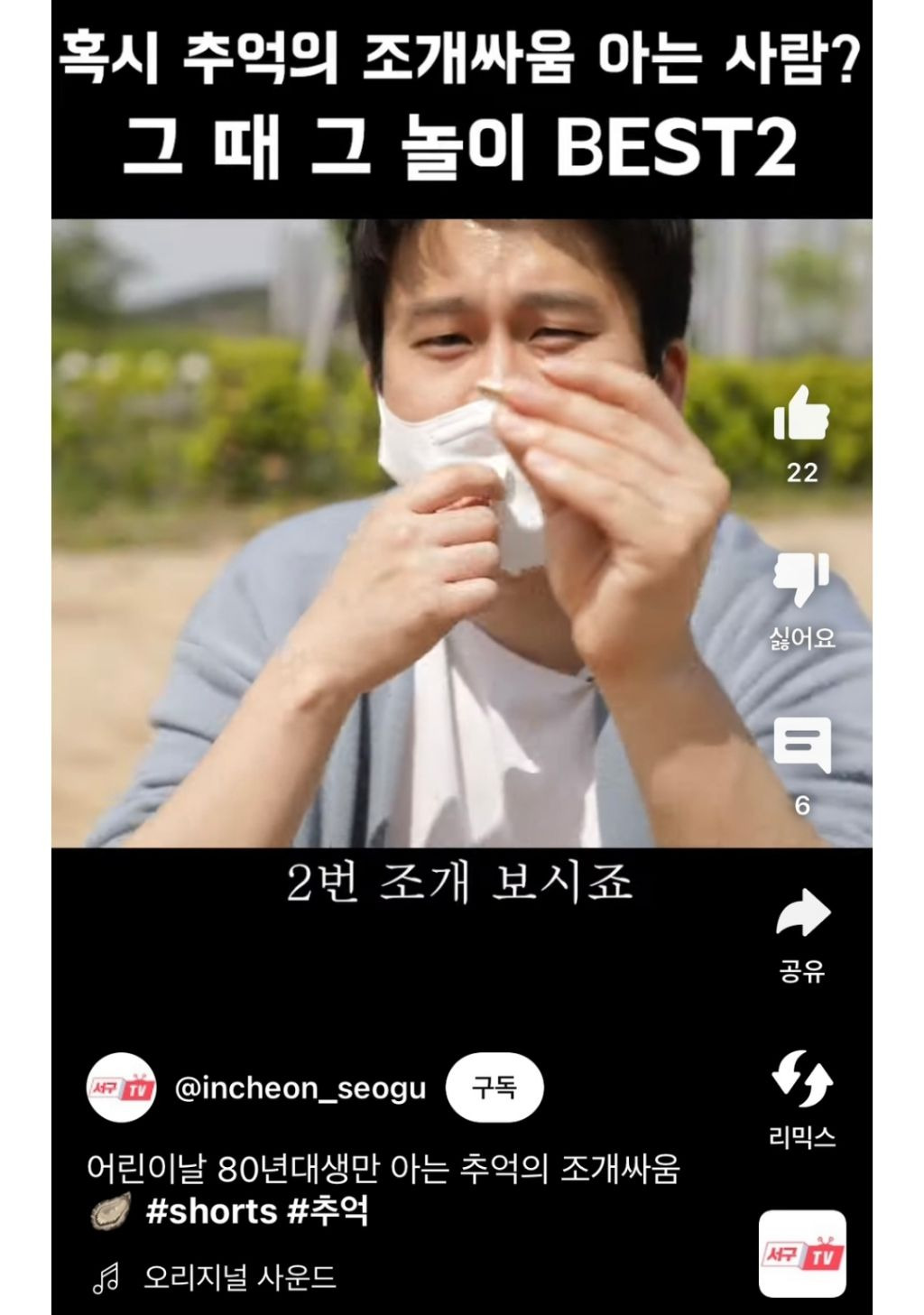The width and height of the screenshot is (924, 1315).
Task: Open 오리지널 사운드 audio page
Action: tap(239, 1277)
